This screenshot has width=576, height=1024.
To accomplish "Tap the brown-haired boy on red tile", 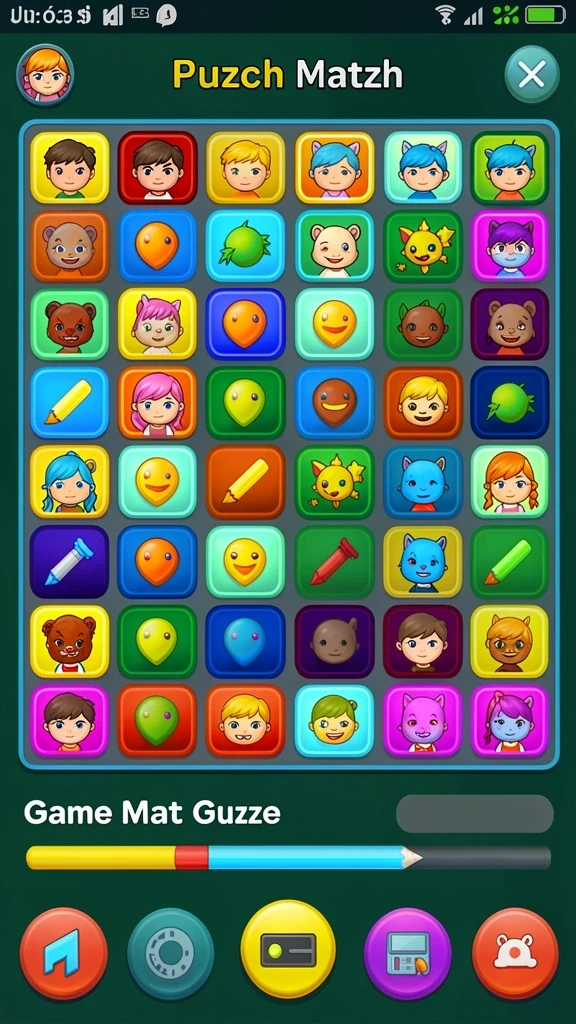I will 157,168.
